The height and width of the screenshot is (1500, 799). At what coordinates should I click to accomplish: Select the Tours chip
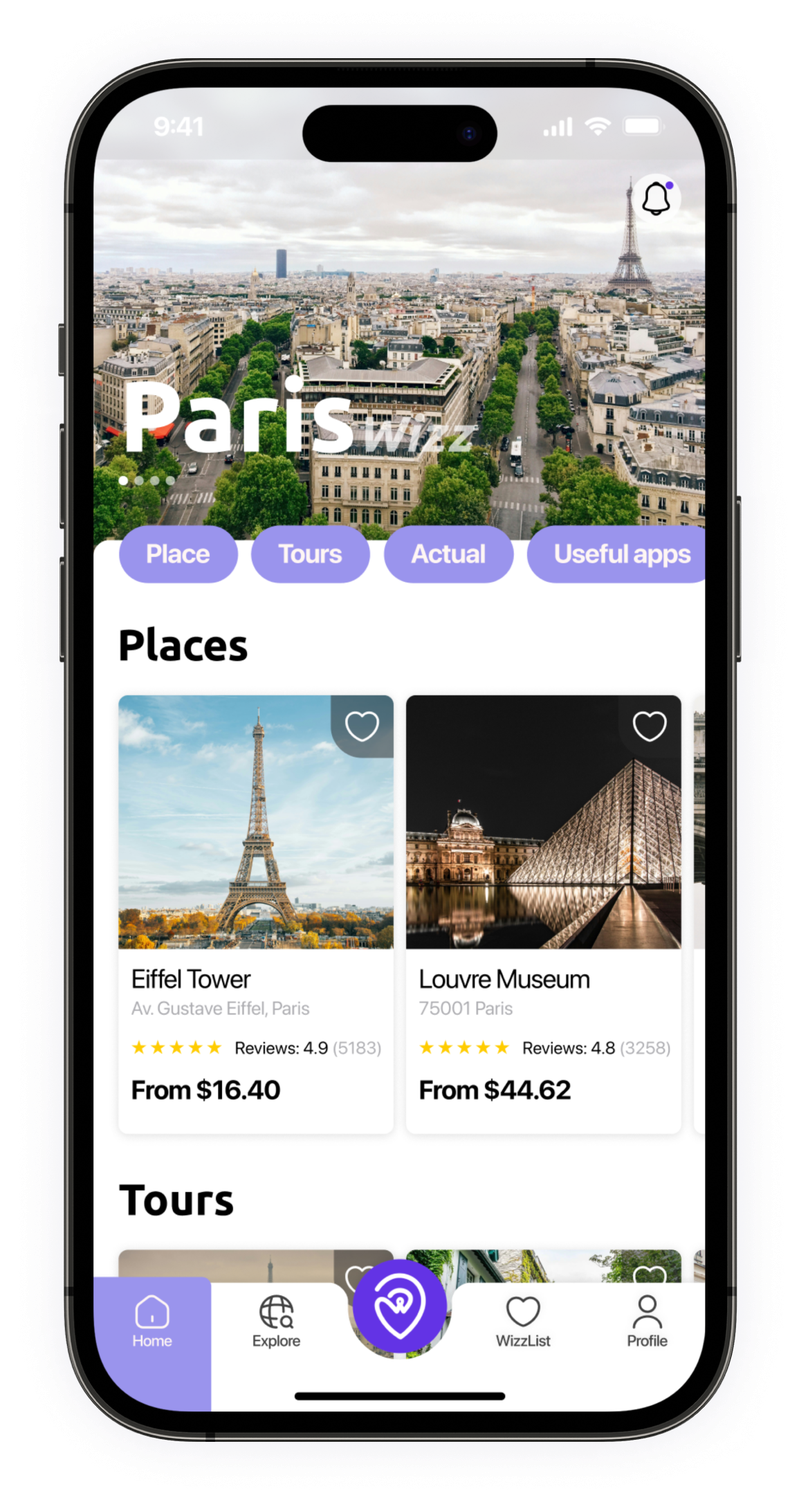pyautogui.click(x=310, y=554)
